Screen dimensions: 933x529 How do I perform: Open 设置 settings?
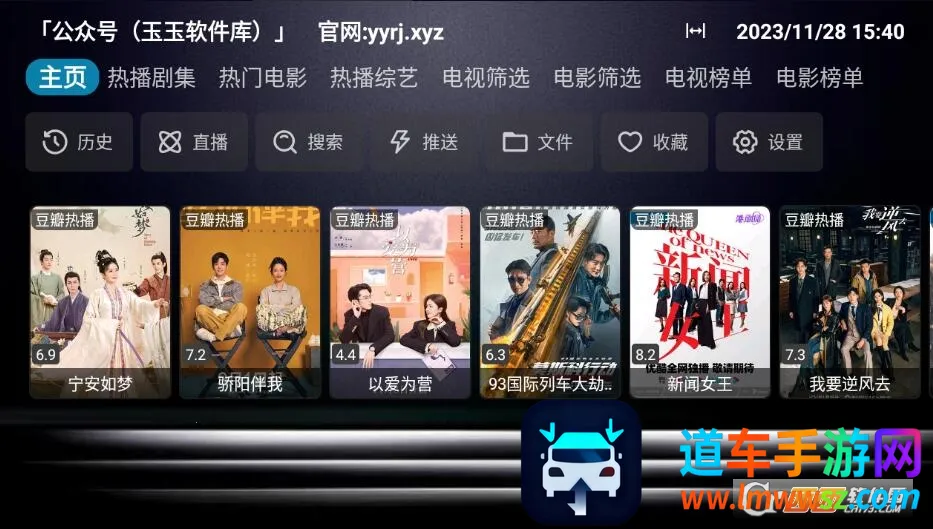coord(768,142)
